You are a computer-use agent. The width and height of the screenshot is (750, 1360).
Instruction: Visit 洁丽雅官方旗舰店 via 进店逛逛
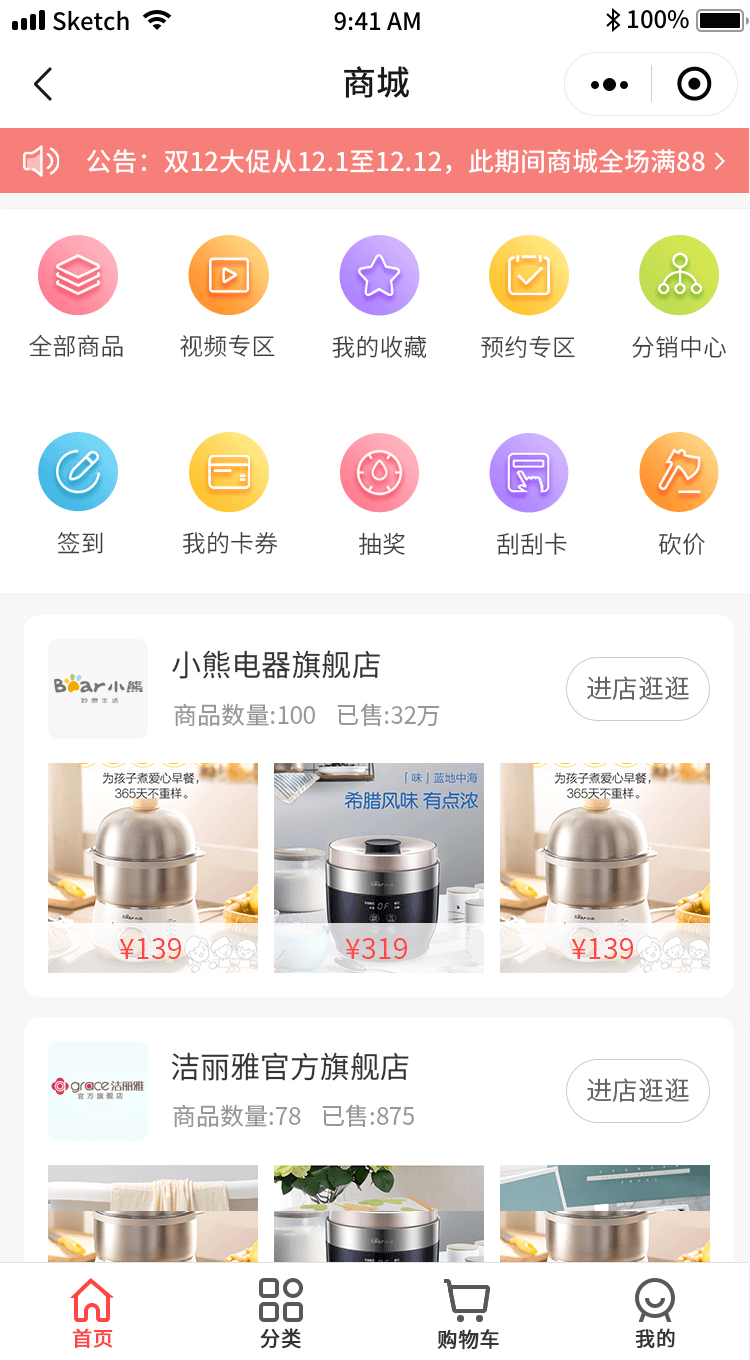(638, 1090)
